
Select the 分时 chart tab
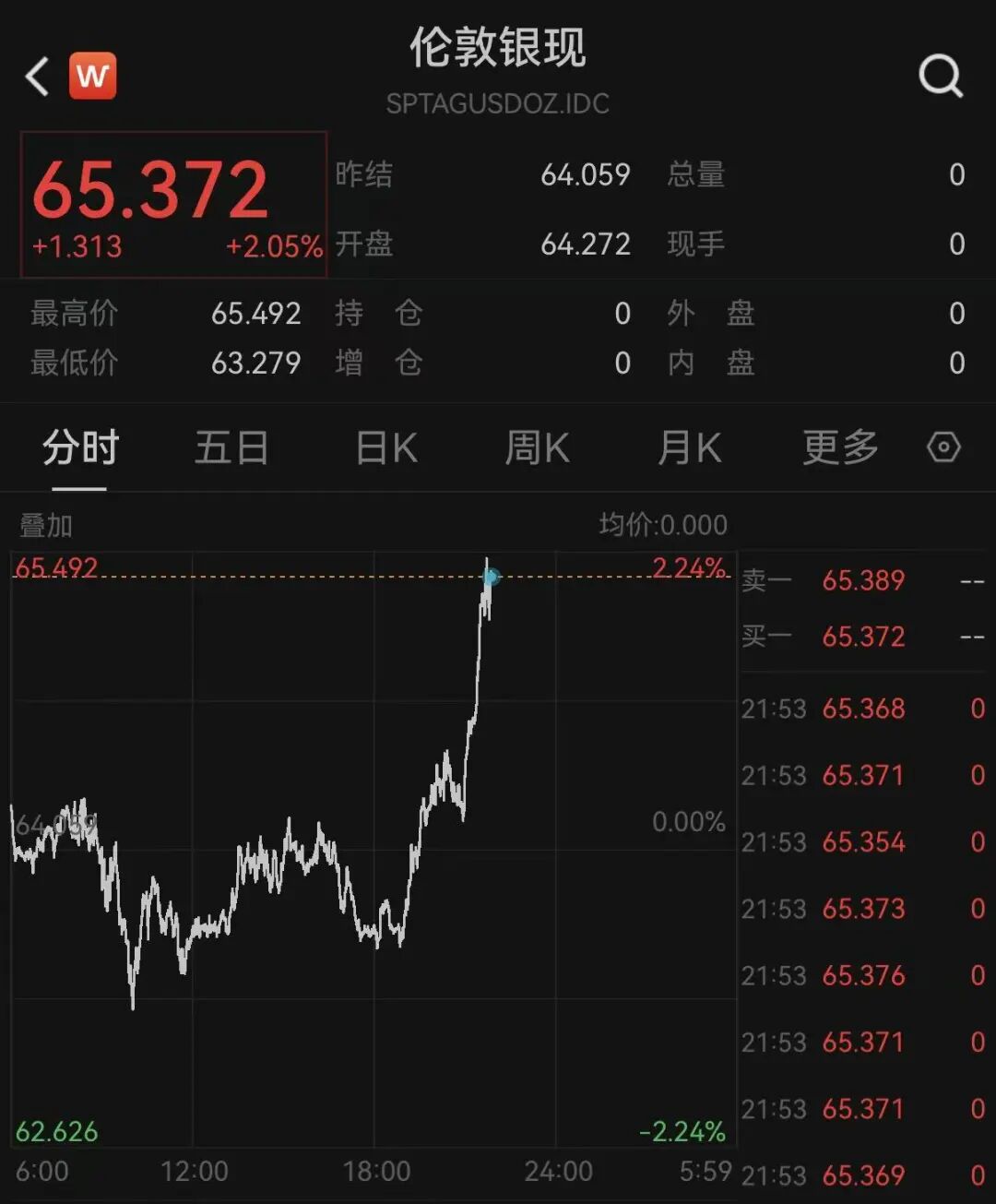coord(80,448)
